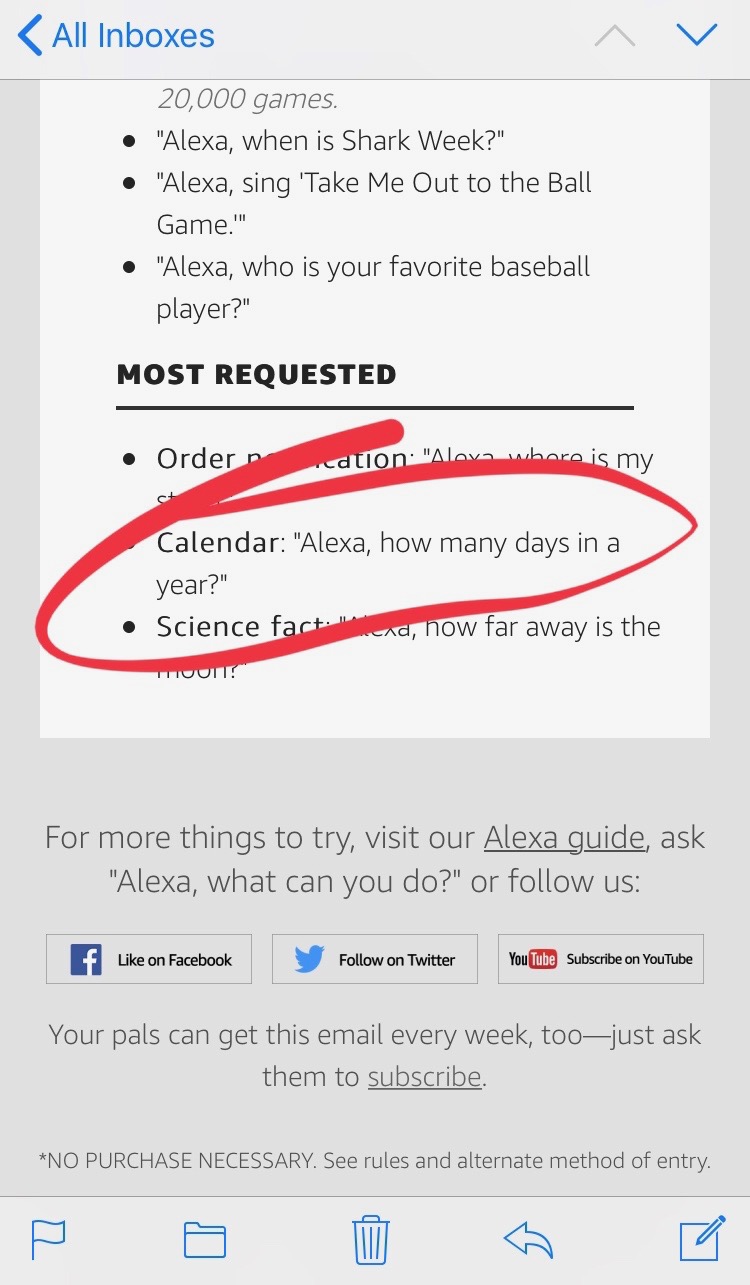
Task: Delete this email with trash icon
Action: (371, 1240)
